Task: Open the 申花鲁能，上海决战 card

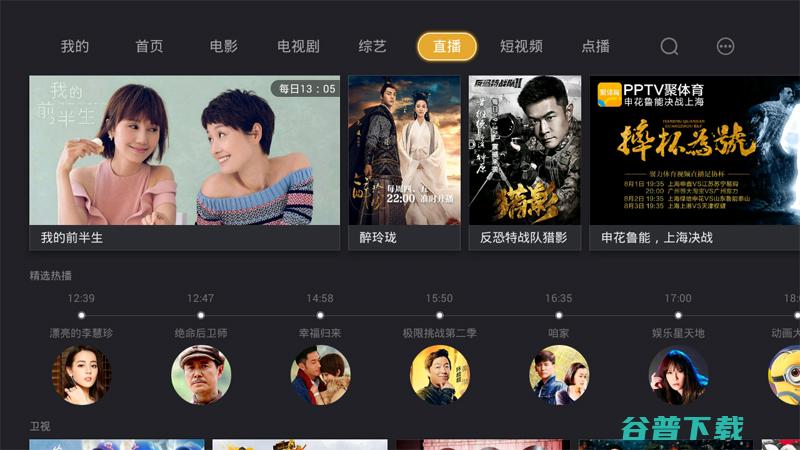Action: click(x=694, y=162)
